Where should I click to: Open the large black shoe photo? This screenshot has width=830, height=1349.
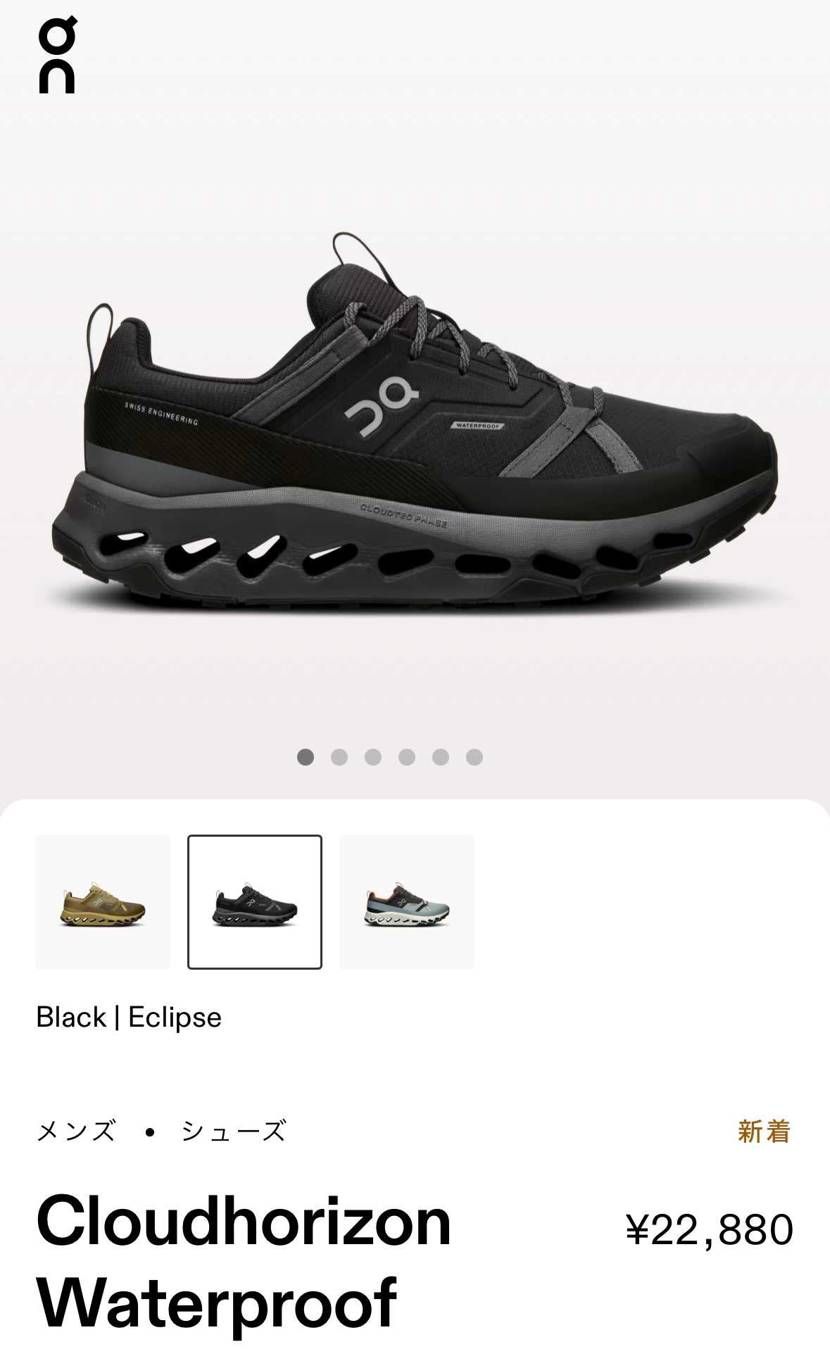pyautogui.click(x=415, y=430)
